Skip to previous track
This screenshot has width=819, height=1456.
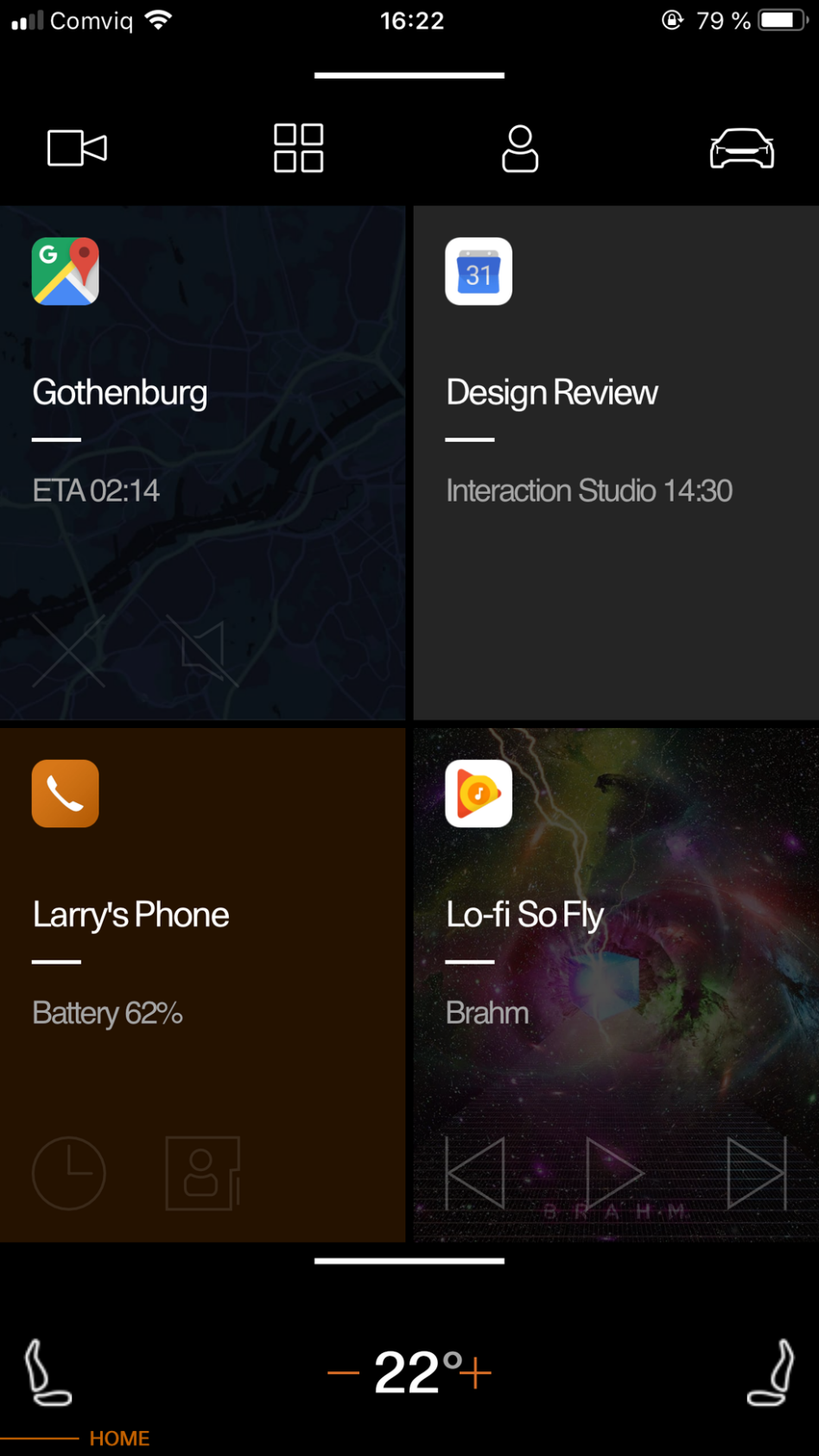475,1173
